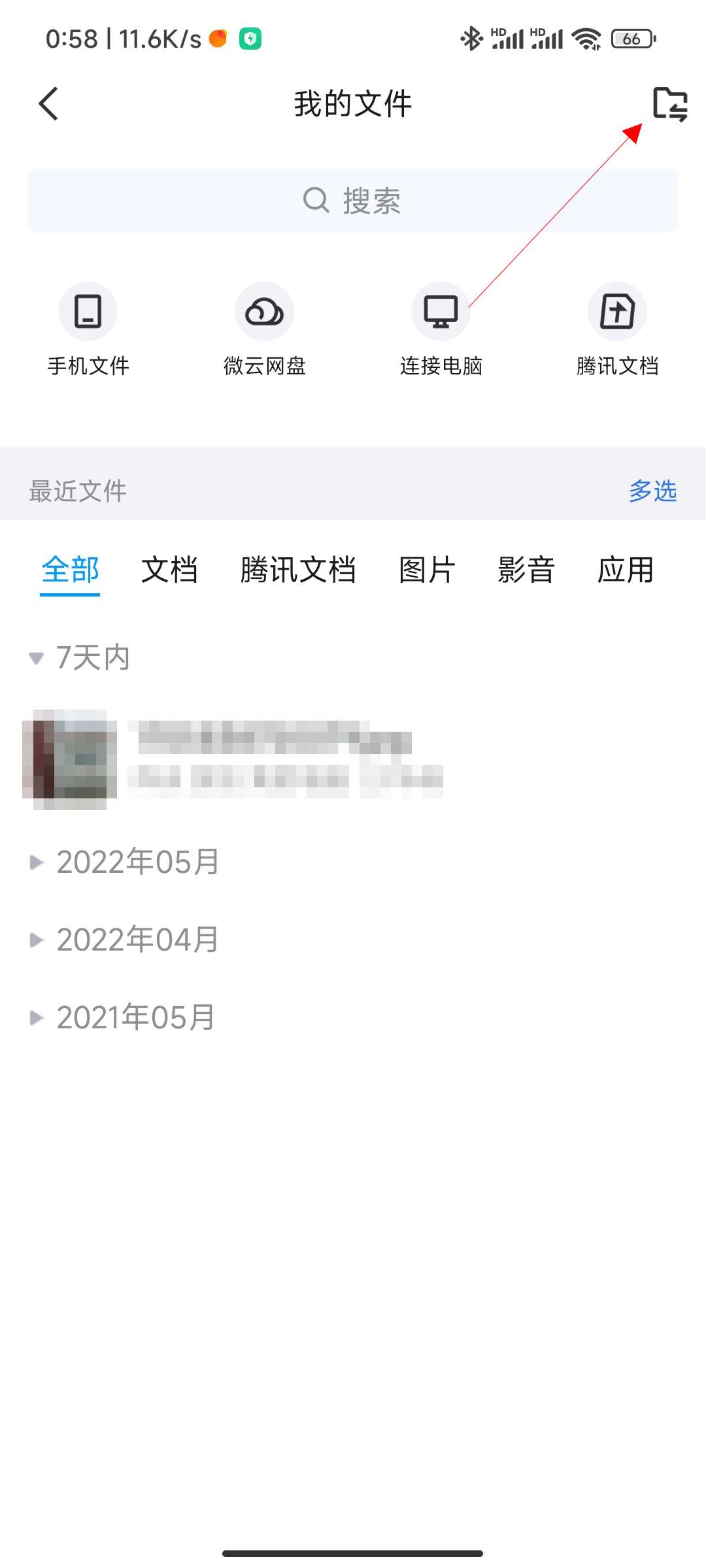
Task: Expand the 2022年04月 group
Action: (124, 939)
